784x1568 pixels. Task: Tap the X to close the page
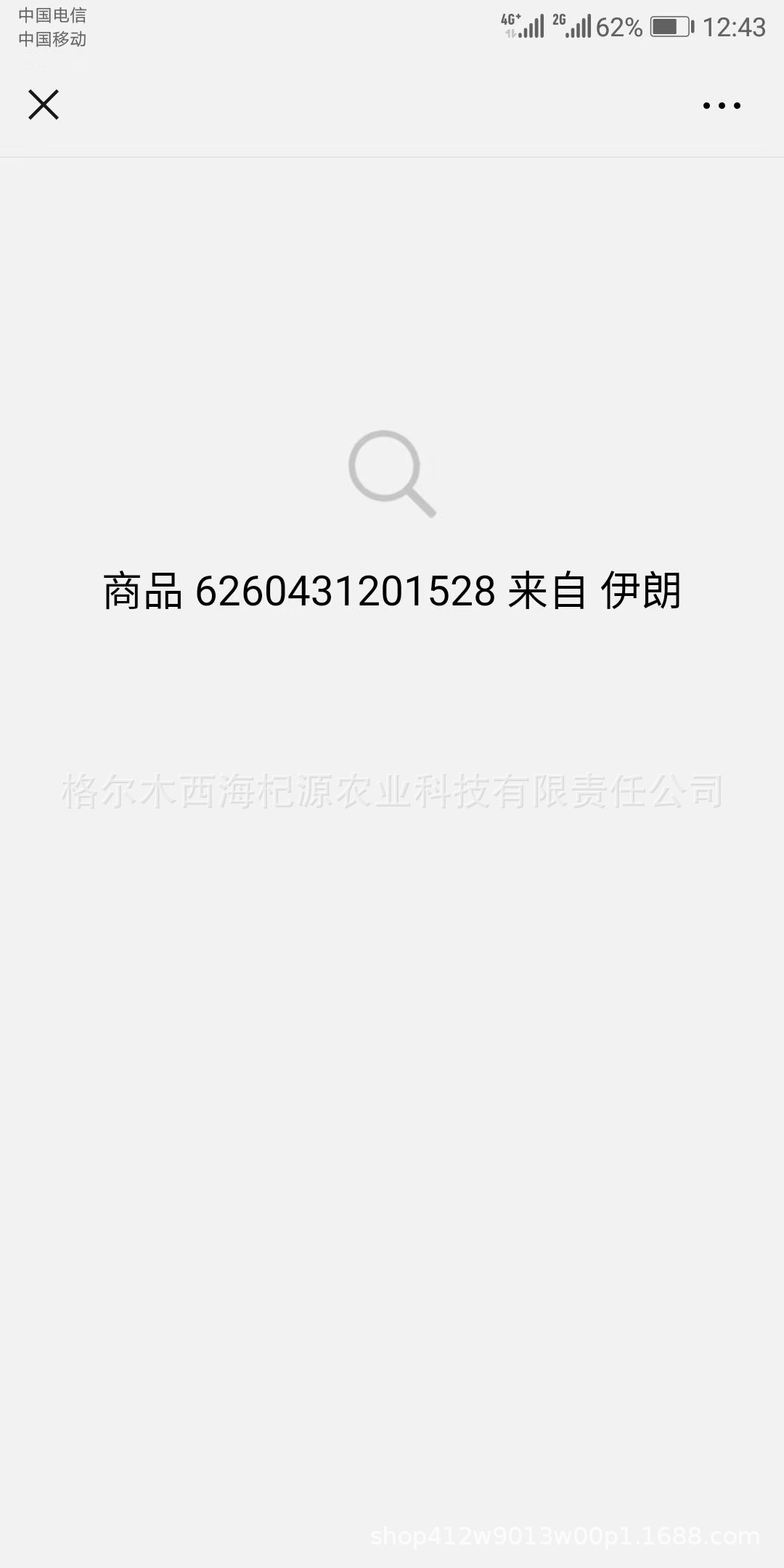click(44, 104)
